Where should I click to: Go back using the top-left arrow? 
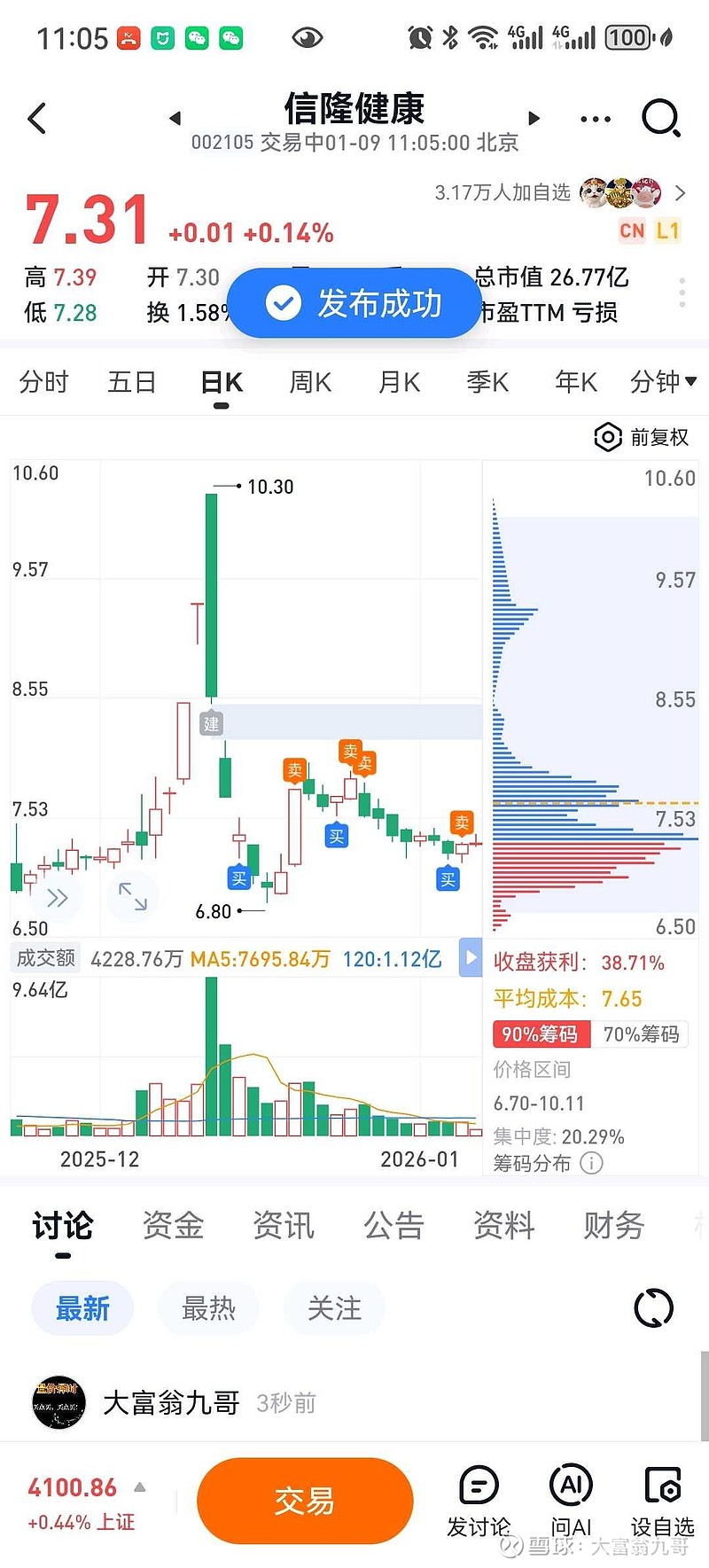click(37, 118)
